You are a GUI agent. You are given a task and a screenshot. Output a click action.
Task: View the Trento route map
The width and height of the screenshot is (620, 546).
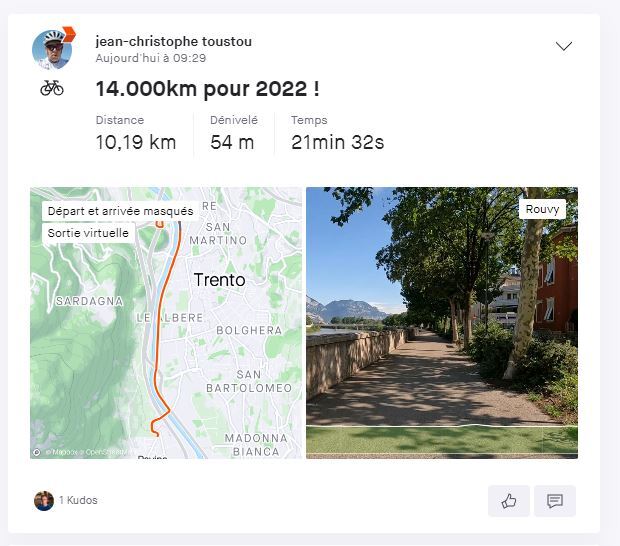click(x=166, y=322)
